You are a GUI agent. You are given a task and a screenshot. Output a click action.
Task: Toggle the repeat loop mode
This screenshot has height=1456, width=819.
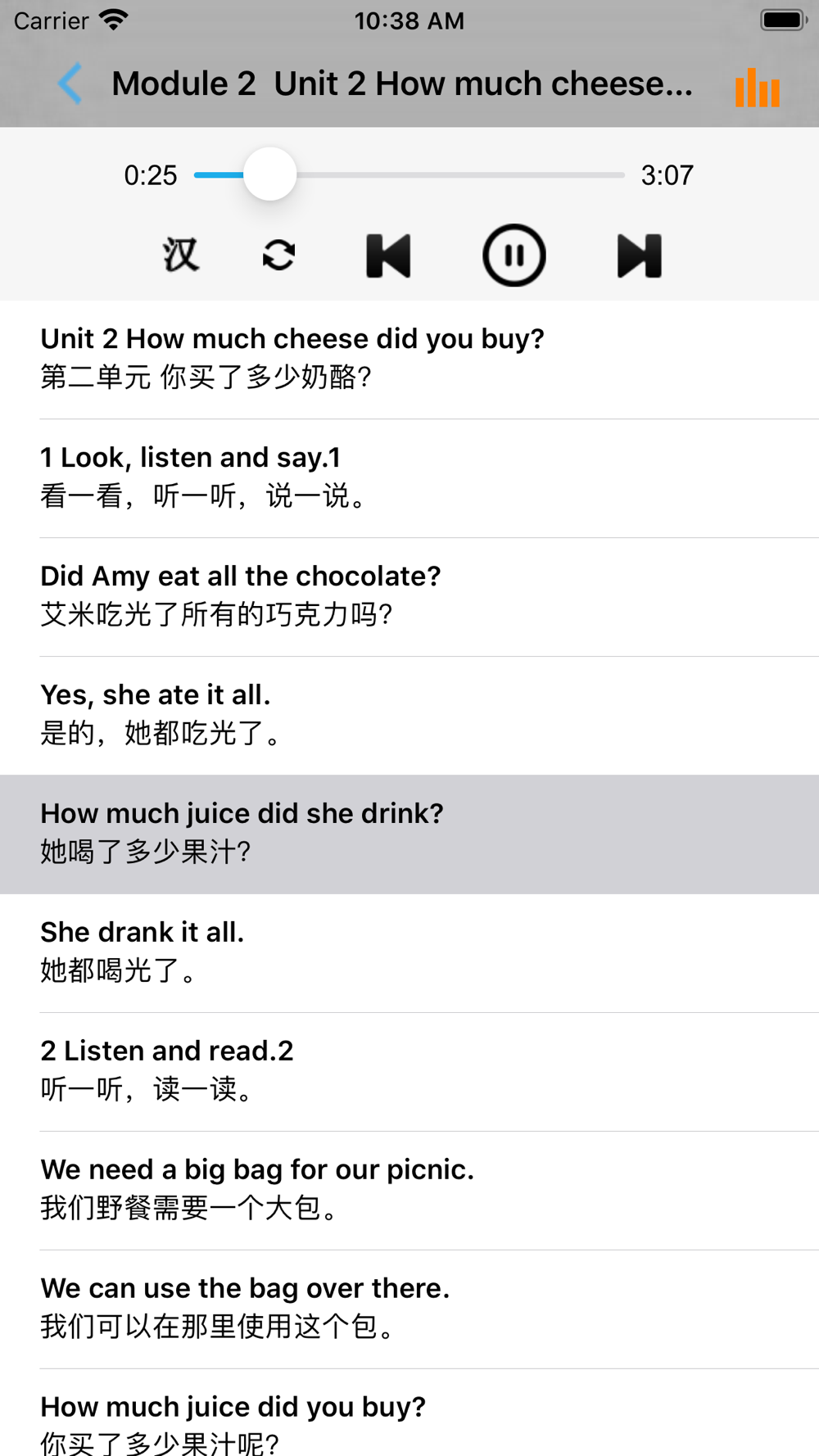[278, 255]
